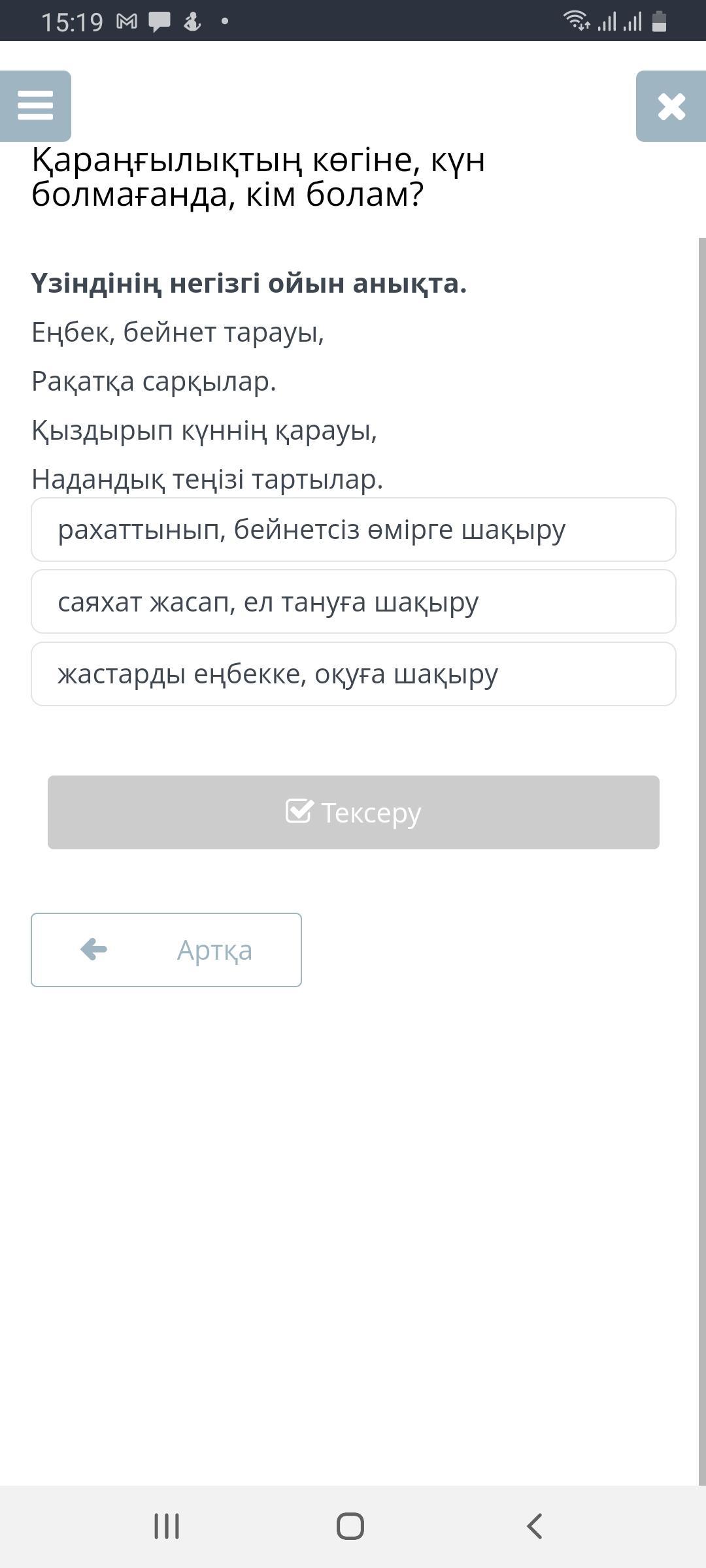Go back with the Артқа button
Screen dimensions: 706x1568
tap(166, 950)
